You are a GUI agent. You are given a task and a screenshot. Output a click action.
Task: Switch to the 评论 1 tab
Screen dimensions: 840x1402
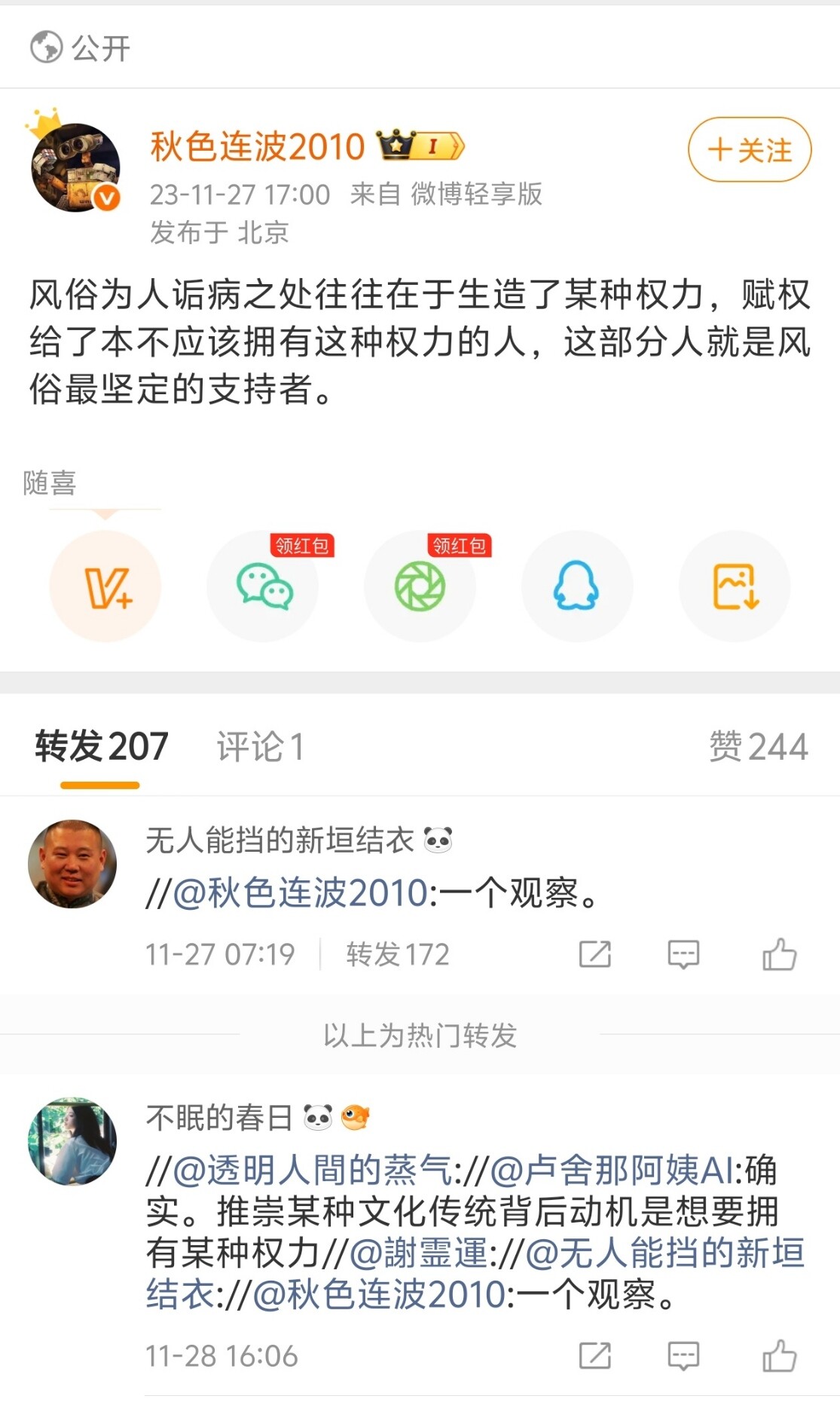pyautogui.click(x=260, y=747)
